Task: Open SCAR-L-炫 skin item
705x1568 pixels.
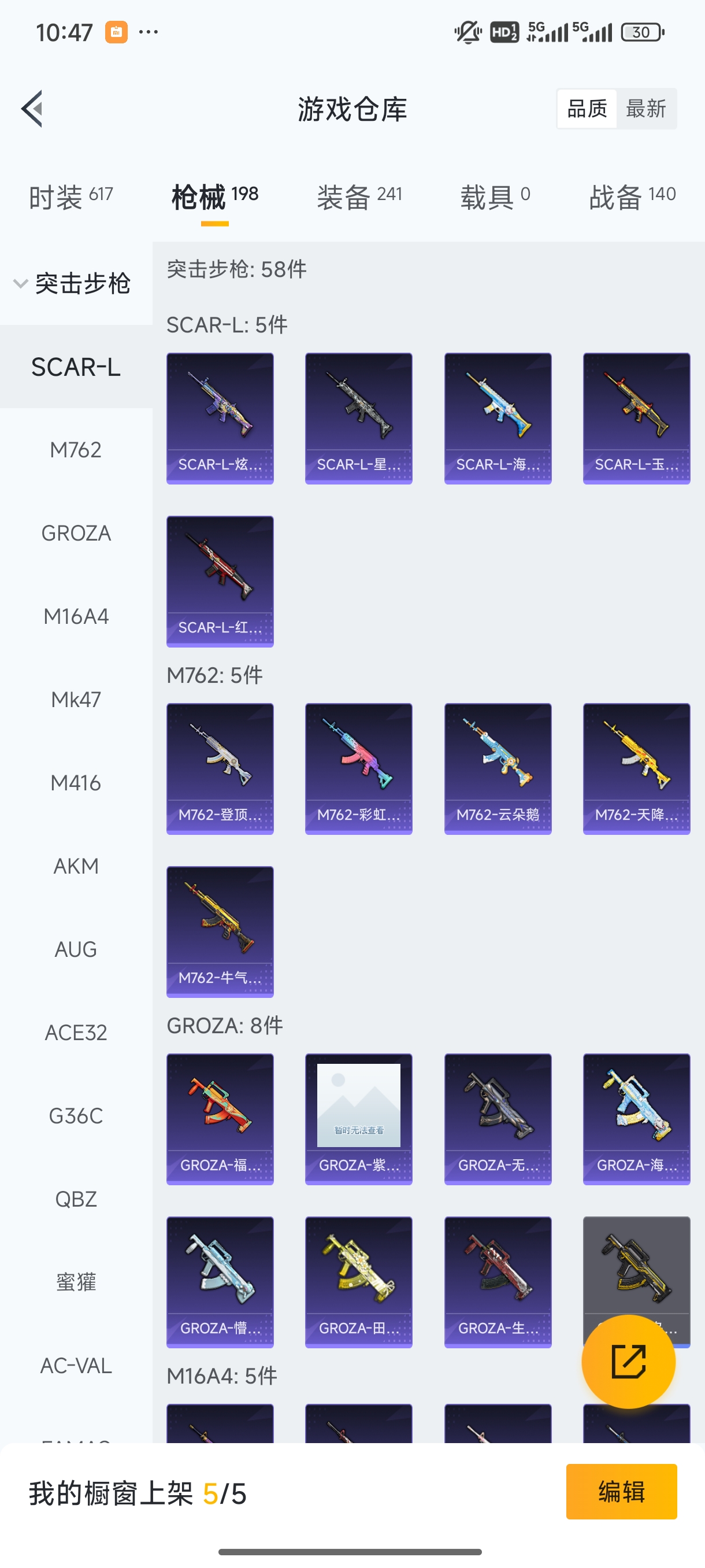Action: click(220, 418)
